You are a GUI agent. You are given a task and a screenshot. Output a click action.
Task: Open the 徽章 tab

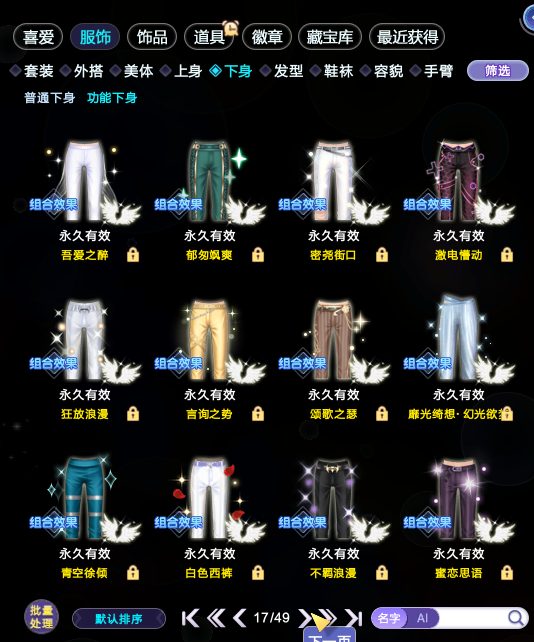pyautogui.click(x=267, y=37)
